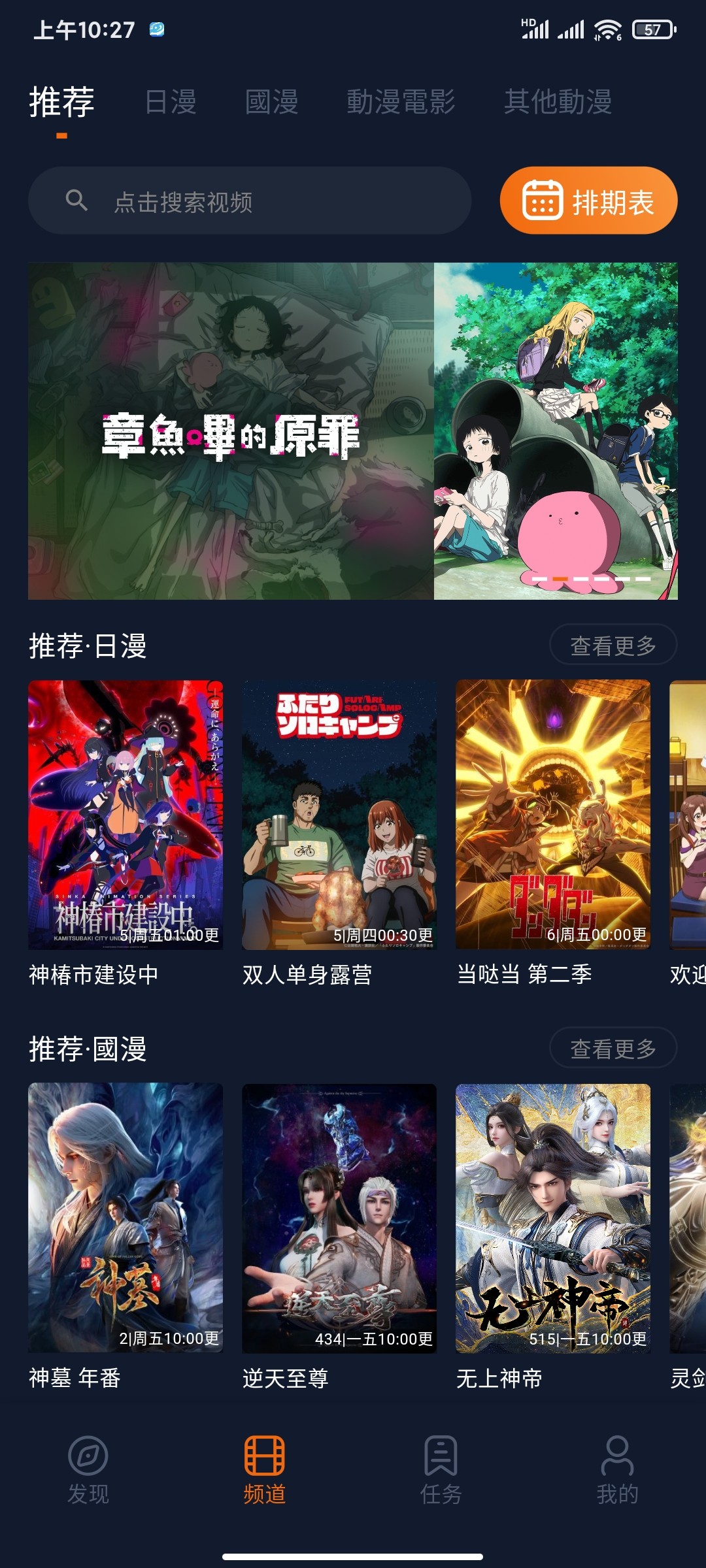This screenshot has height=1568, width=706.
Task: Select the 频道 bottom tab
Action: pyautogui.click(x=265, y=1470)
